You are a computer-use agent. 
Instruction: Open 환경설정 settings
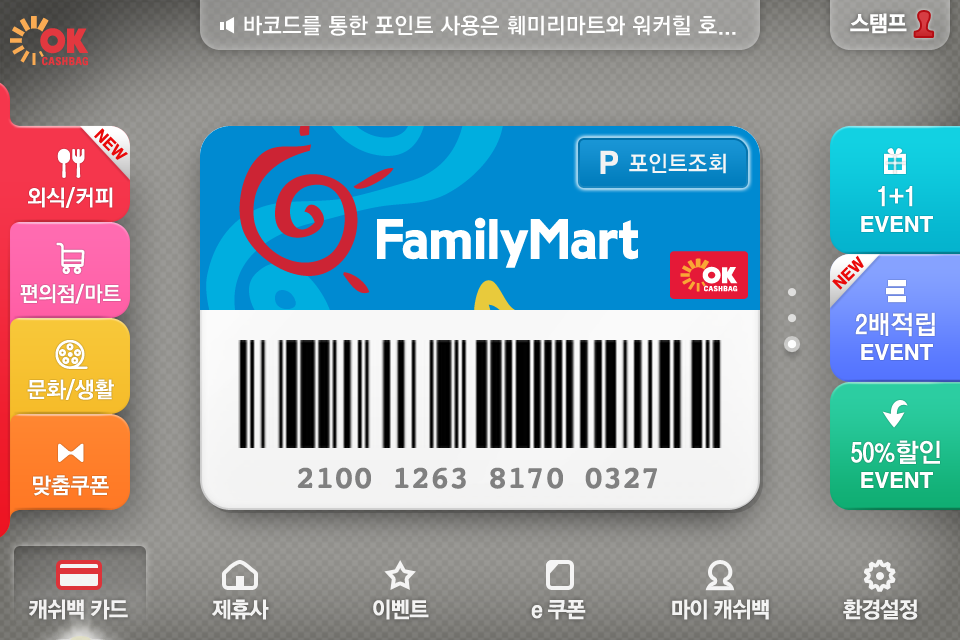(x=880, y=590)
